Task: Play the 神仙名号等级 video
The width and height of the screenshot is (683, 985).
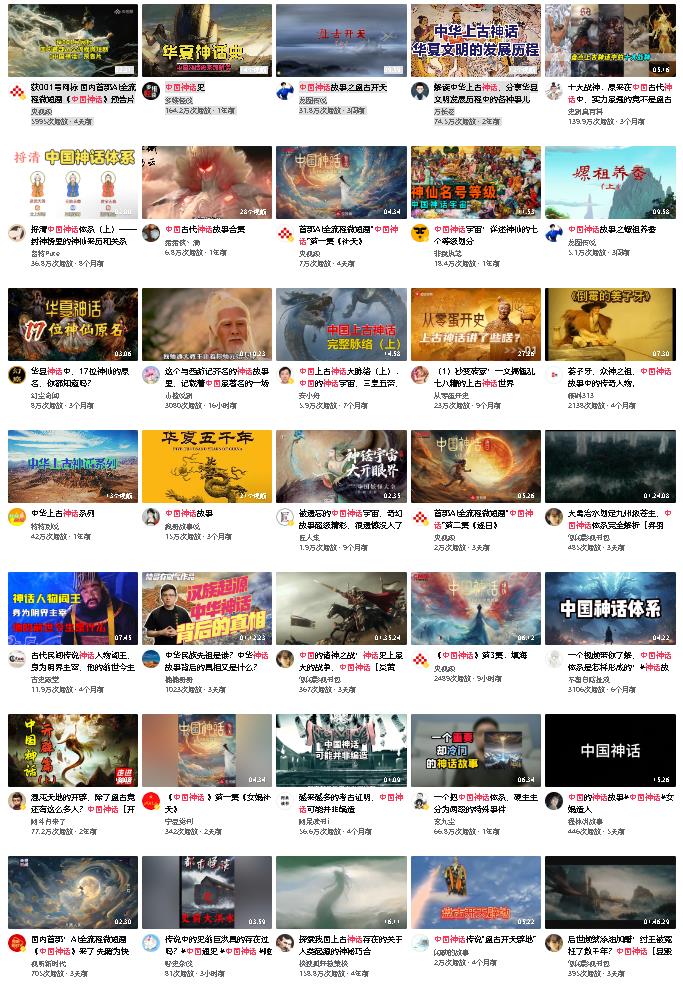Action: point(475,183)
